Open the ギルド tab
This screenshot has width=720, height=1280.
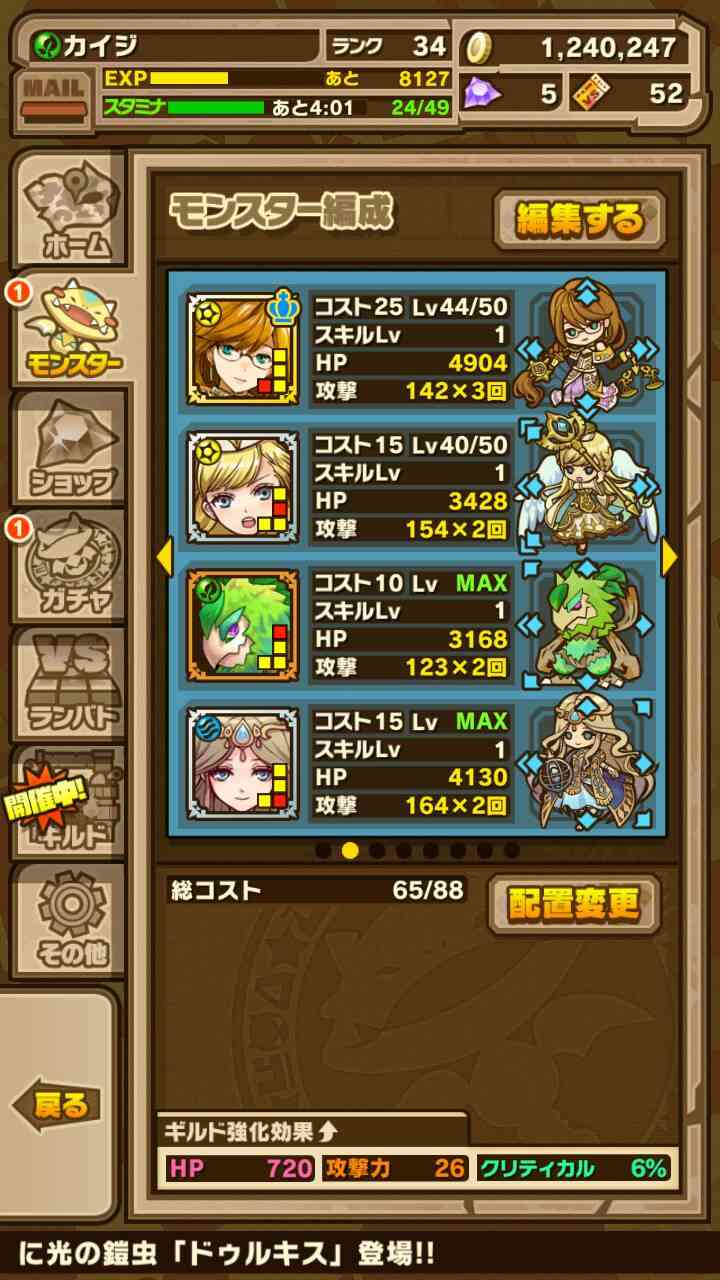coord(69,800)
